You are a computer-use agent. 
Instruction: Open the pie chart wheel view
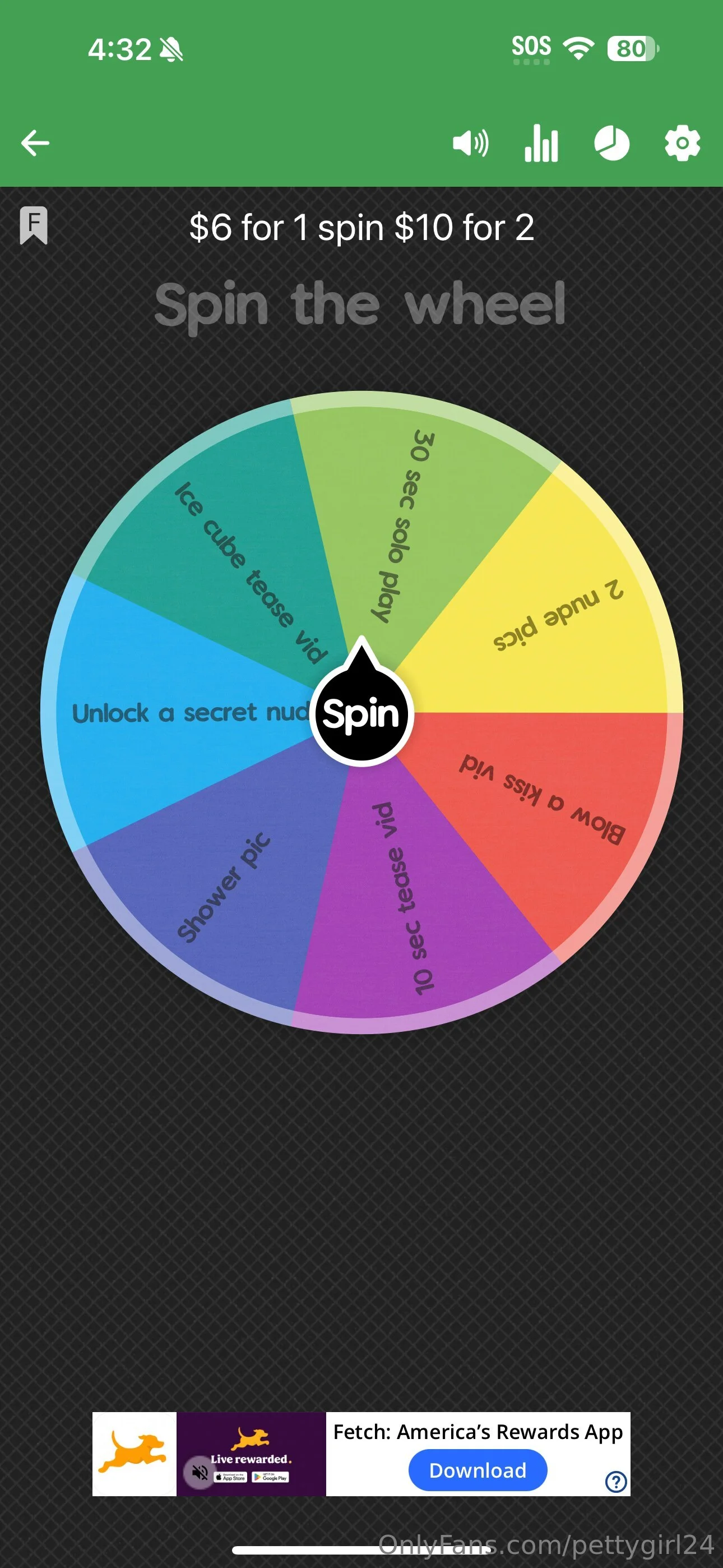611,144
